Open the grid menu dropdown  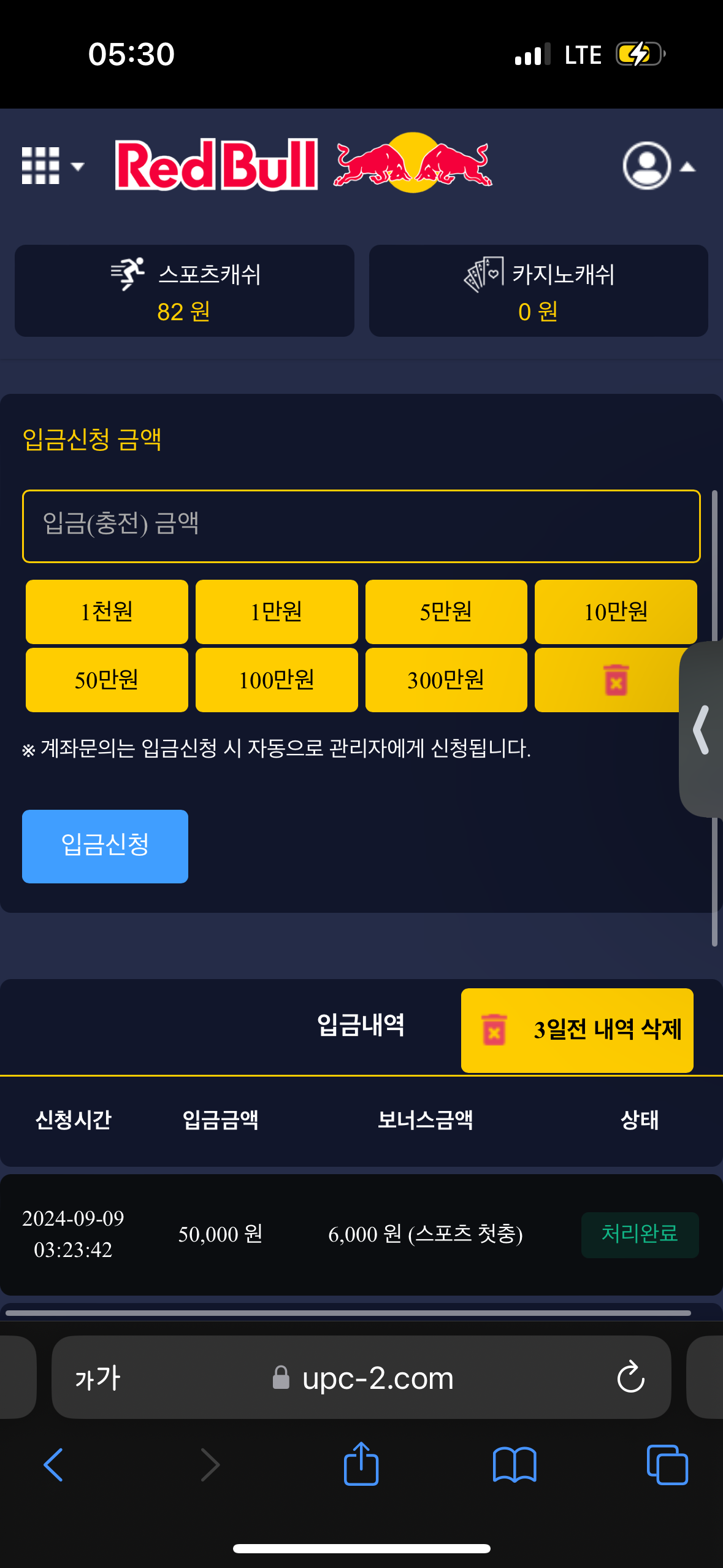pos(52,166)
